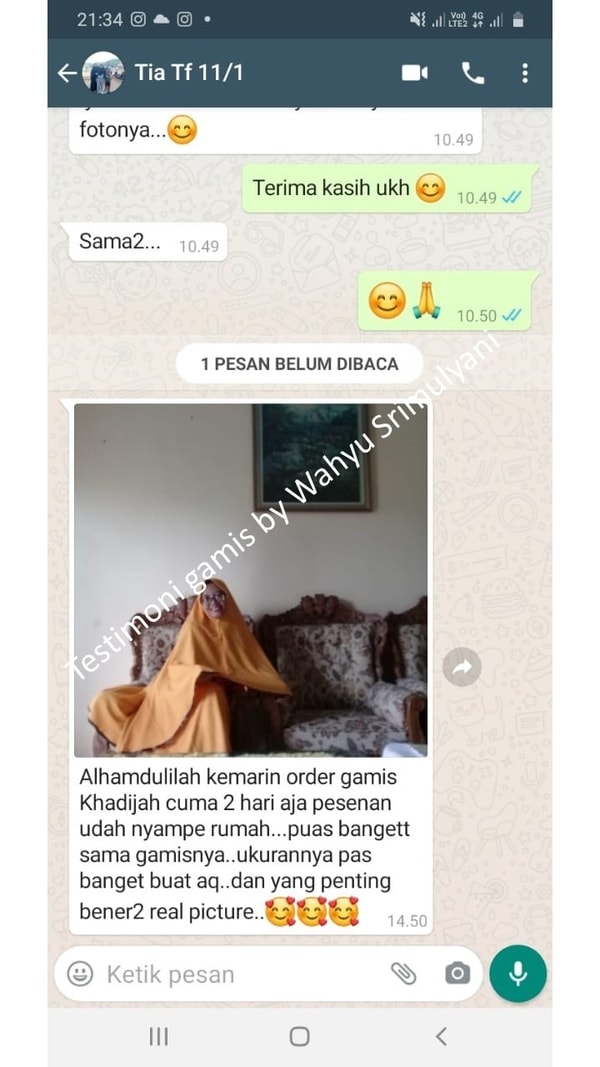Tap the system home button
The image size is (600, 1067).
[299, 1037]
